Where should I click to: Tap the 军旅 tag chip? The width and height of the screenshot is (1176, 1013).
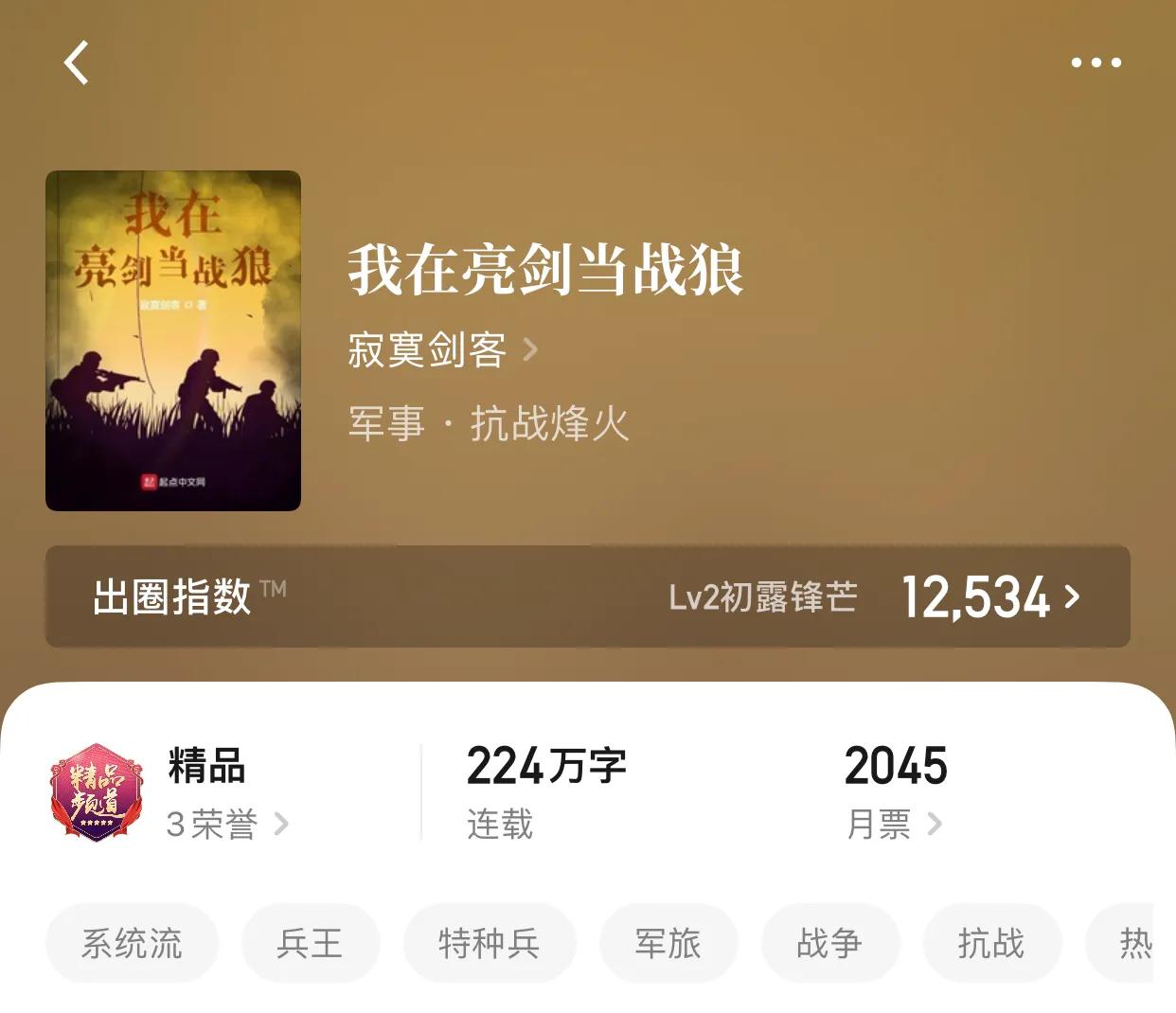coord(668,943)
